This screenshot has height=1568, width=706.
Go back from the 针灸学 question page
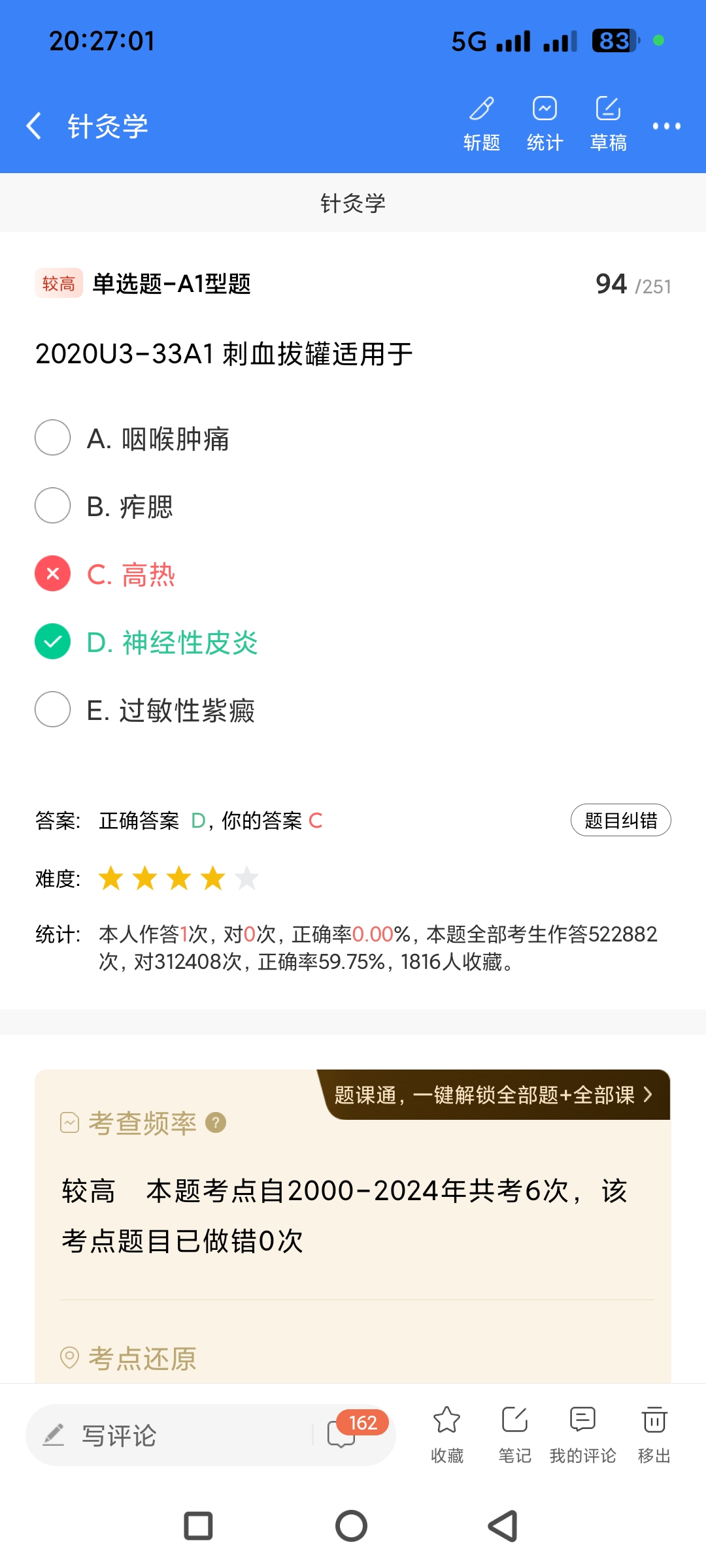click(x=34, y=125)
